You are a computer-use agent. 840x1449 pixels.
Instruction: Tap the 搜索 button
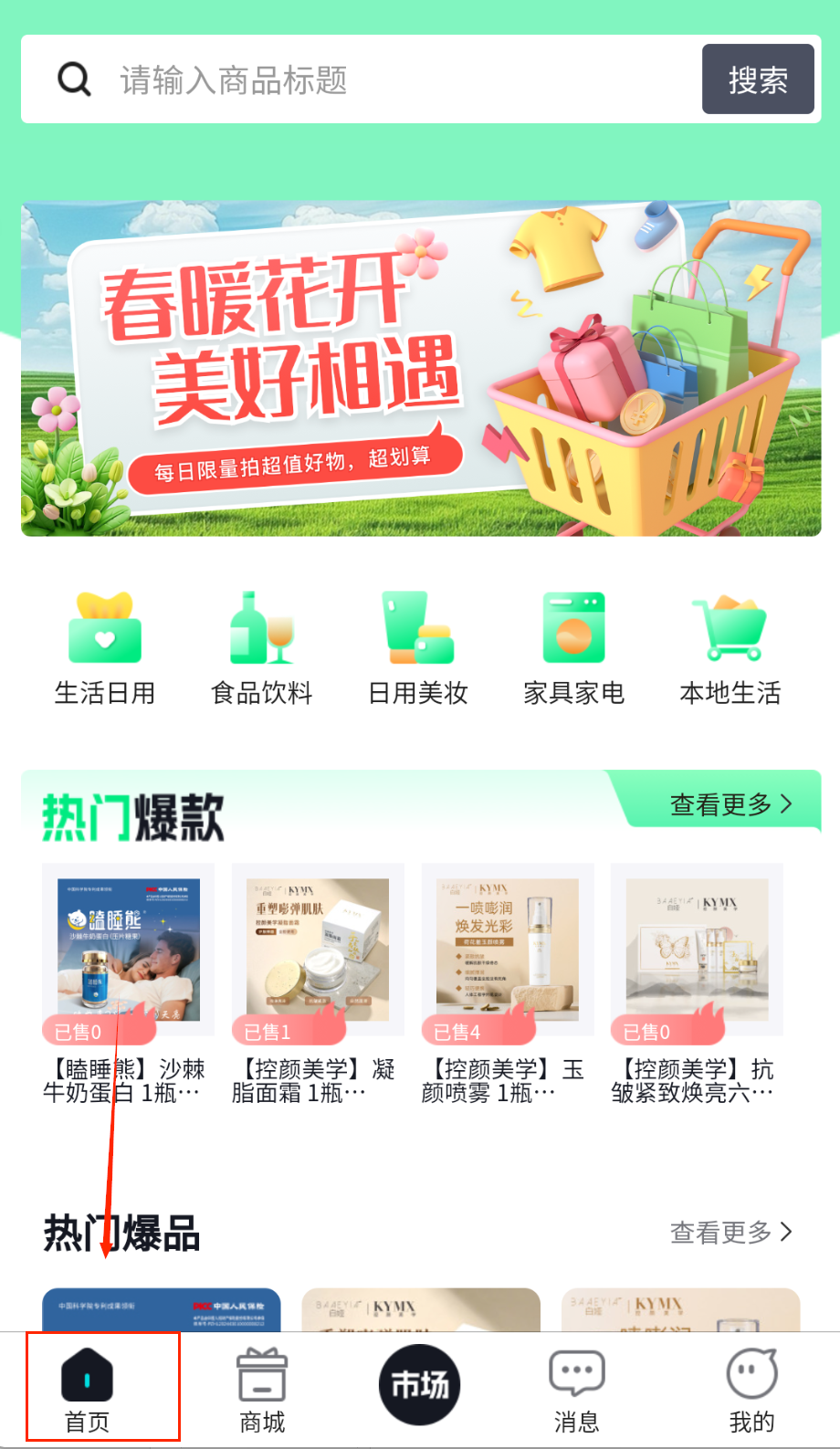click(757, 80)
